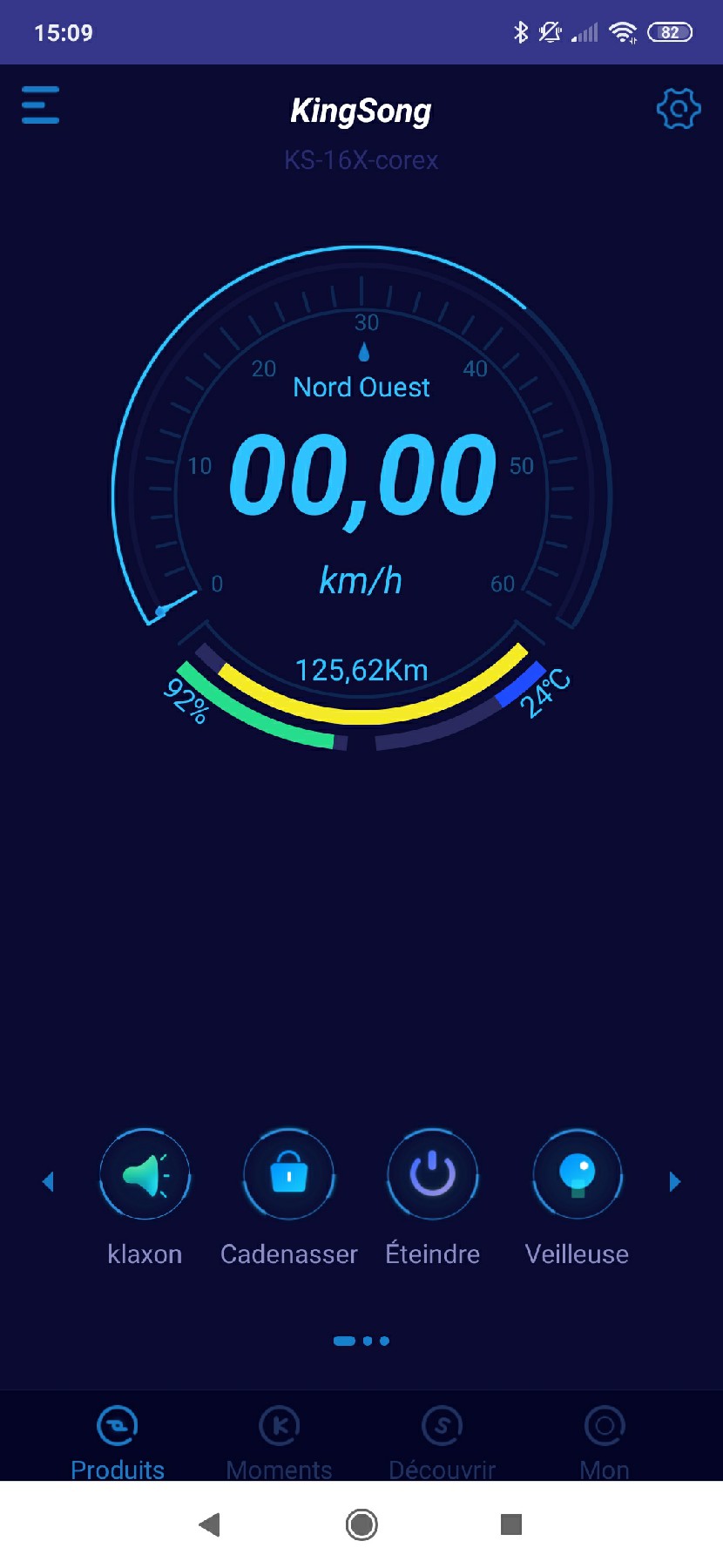The image size is (723, 1568).
Task: Tap the system back button
Action: click(209, 1524)
